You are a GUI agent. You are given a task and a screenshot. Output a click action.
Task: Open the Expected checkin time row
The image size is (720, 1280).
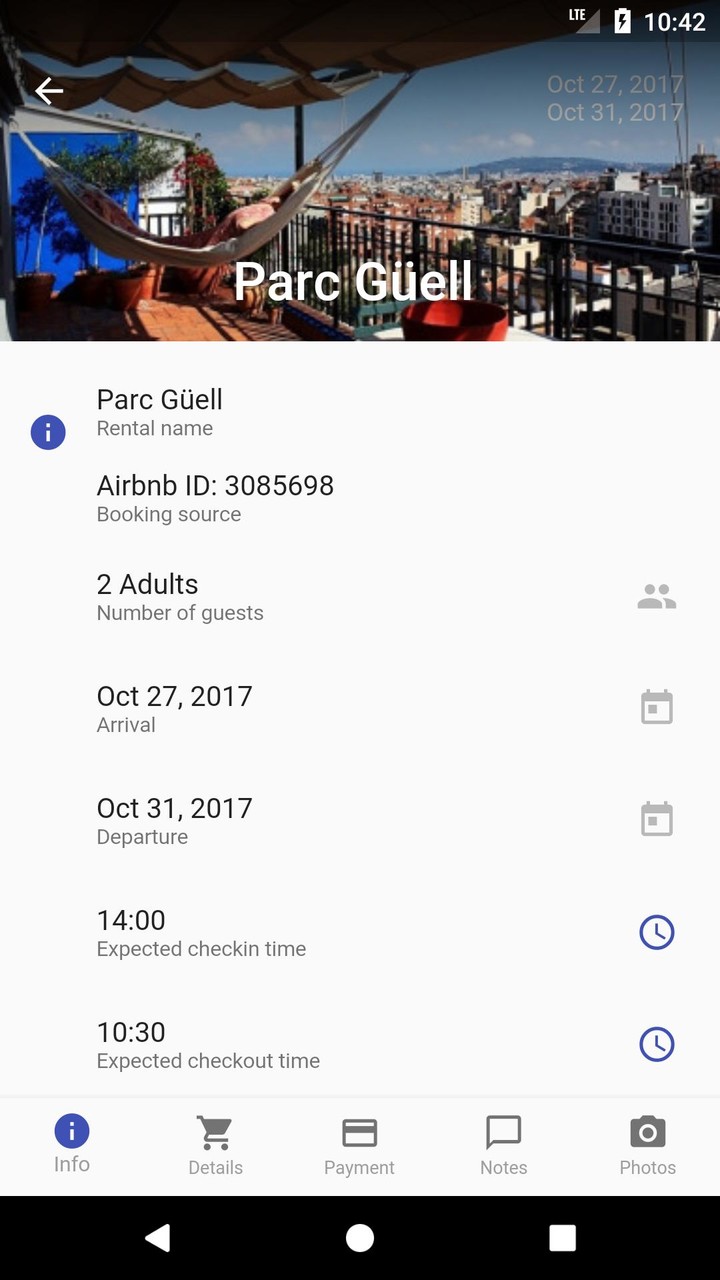(360, 932)
